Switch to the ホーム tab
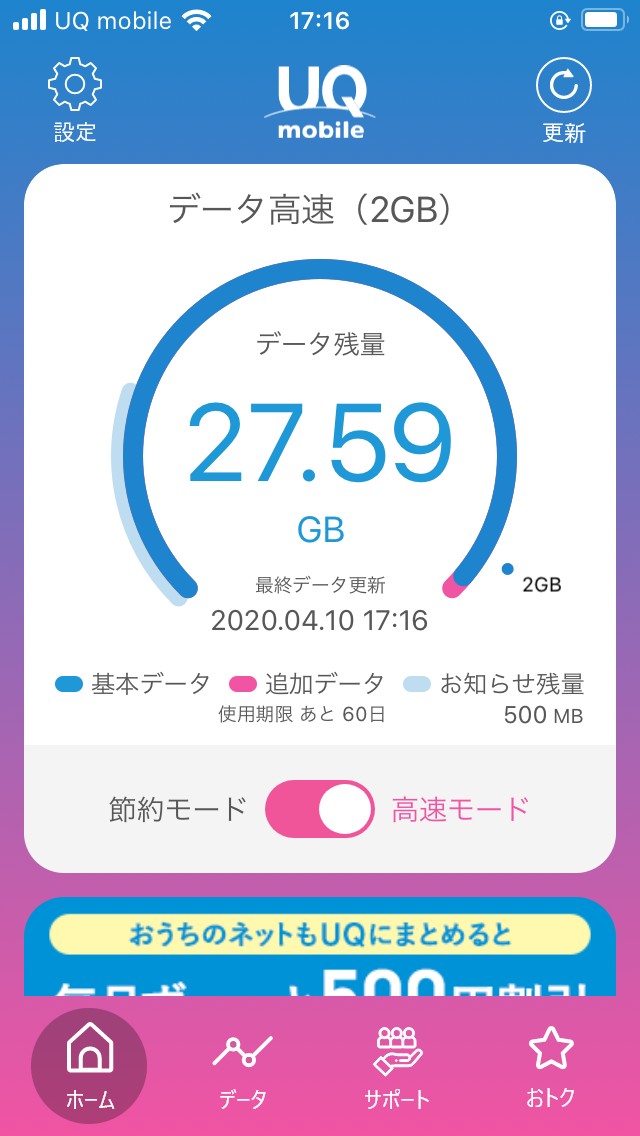640x1136 pixels. coord(89,1066)
